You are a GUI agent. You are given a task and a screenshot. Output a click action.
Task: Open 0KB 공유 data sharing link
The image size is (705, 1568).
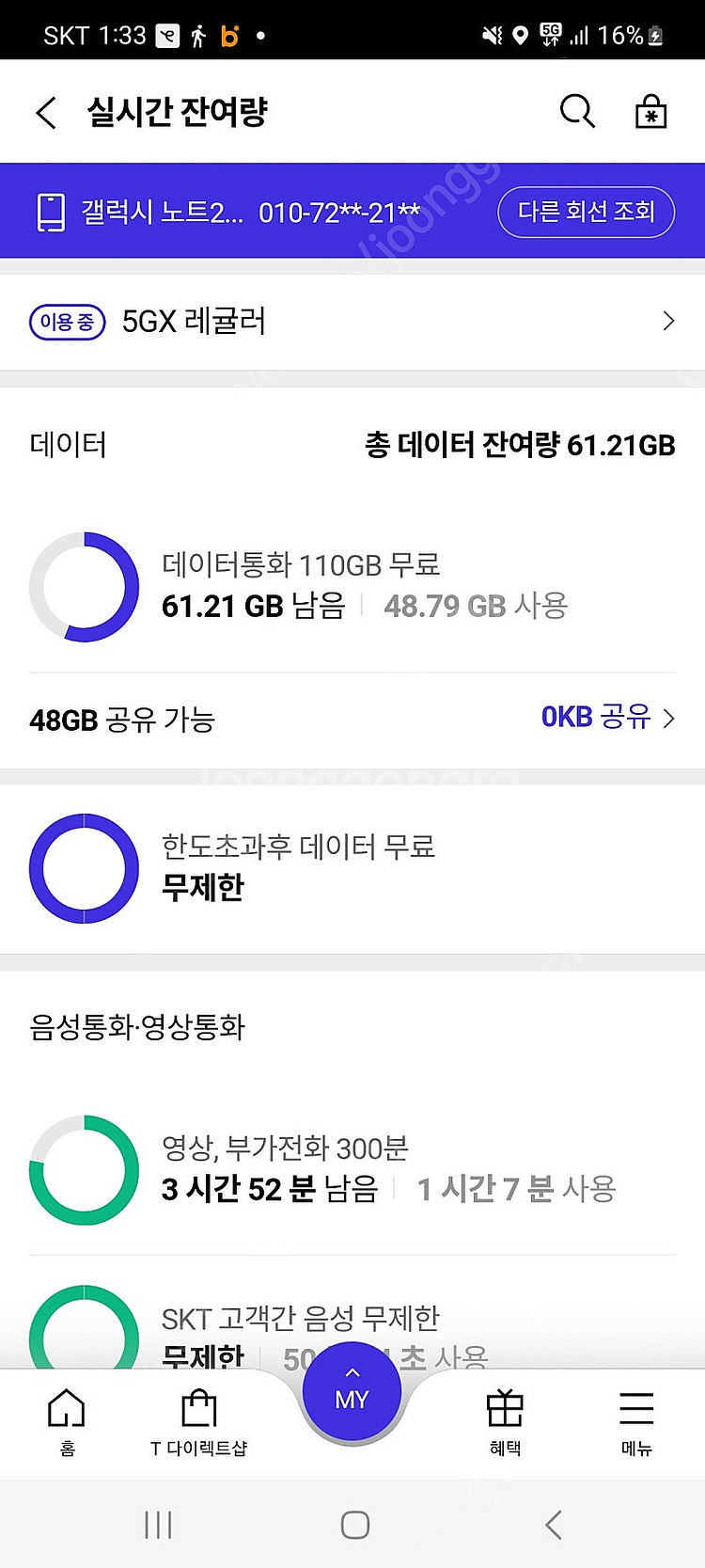591,717
